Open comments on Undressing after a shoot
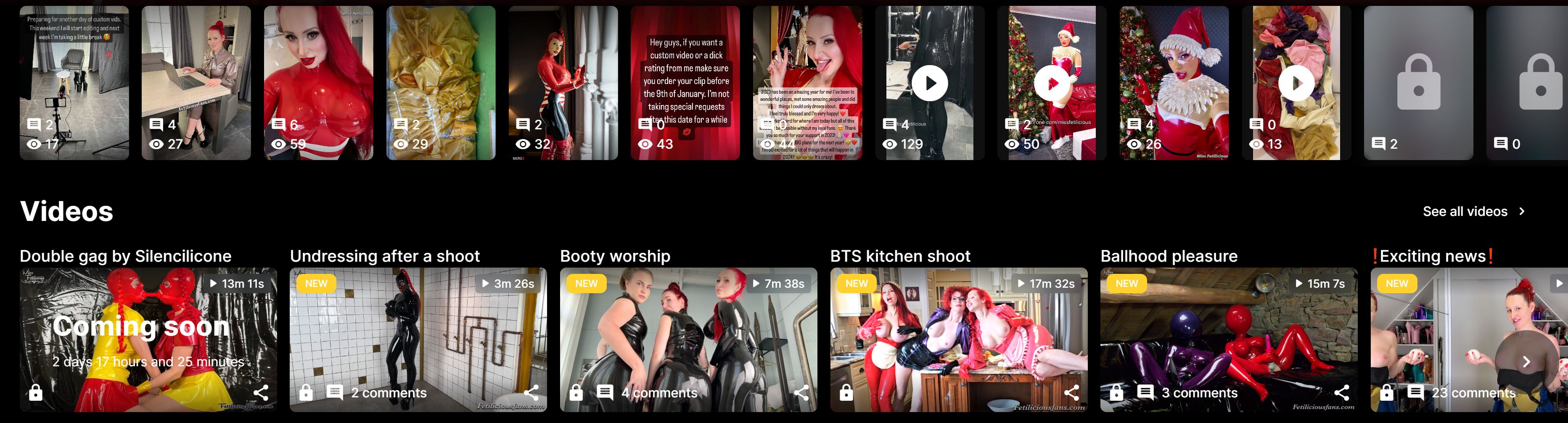Image resolution: width=1568 pixels, height=423 pixels. 377,393
